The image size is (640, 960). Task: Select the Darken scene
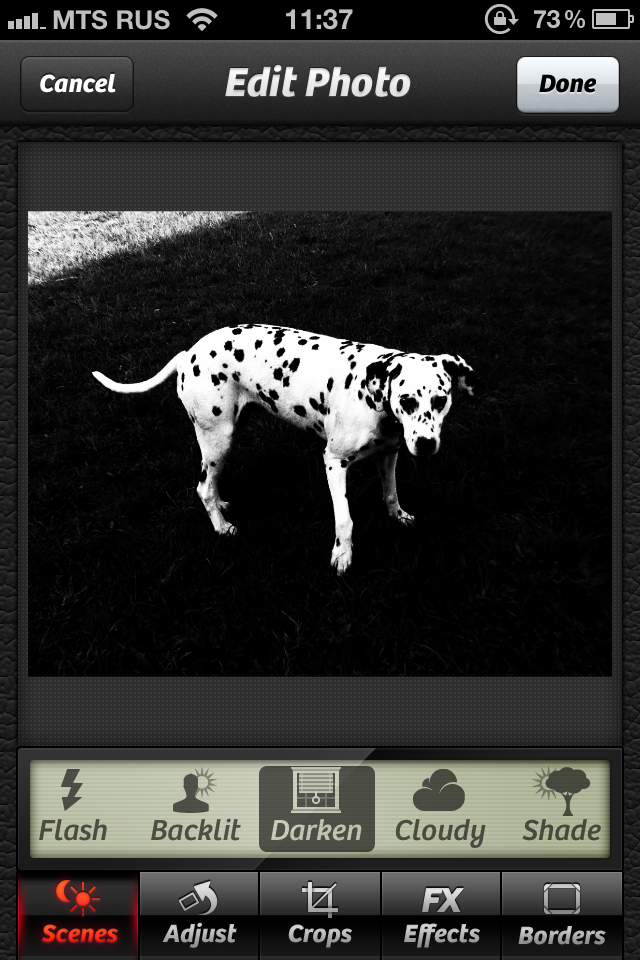pos(317,807)
